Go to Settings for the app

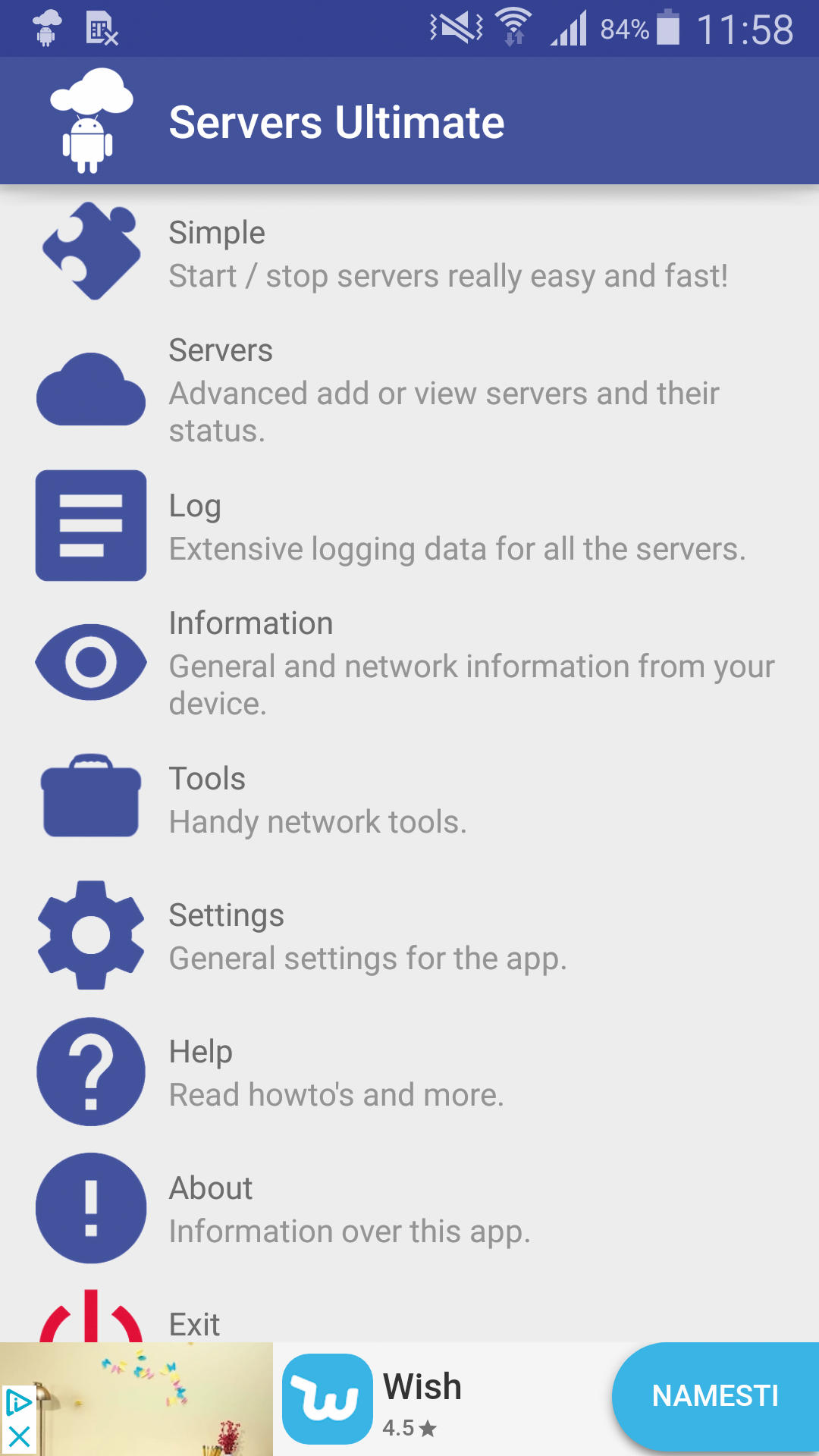click(x=409, y=935)
